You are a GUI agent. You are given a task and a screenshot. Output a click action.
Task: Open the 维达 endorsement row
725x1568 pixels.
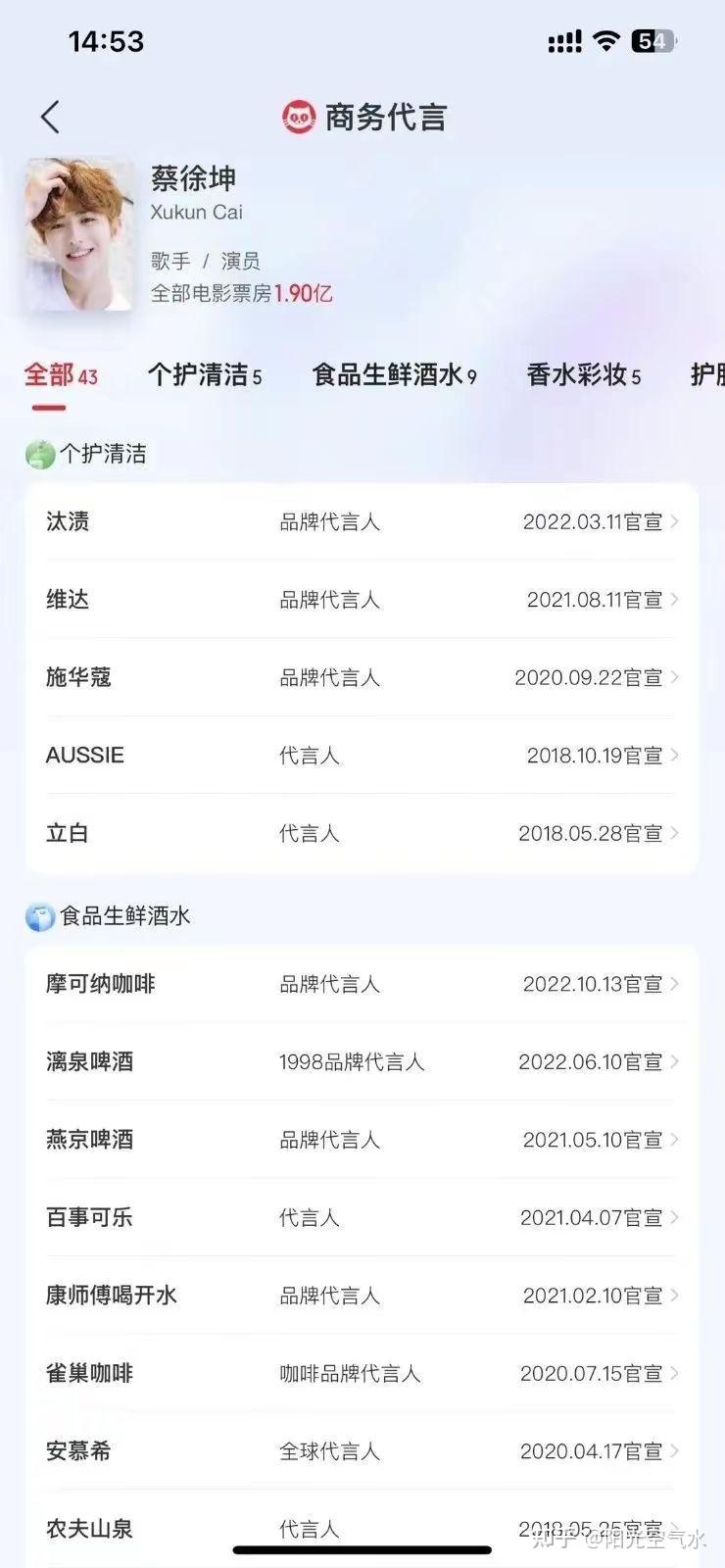(362, 600)
